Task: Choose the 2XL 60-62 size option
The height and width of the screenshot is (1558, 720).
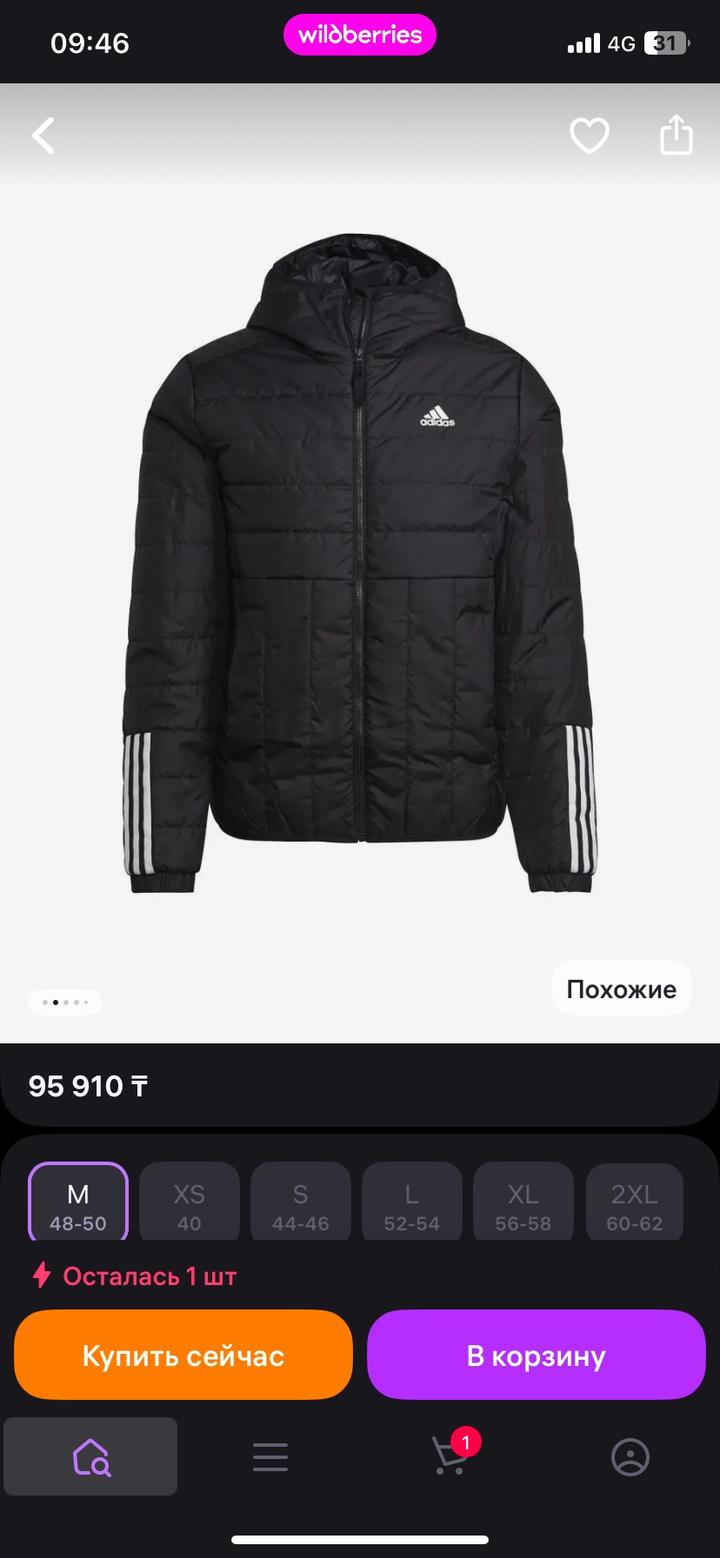Action: tap(634, 1201)
